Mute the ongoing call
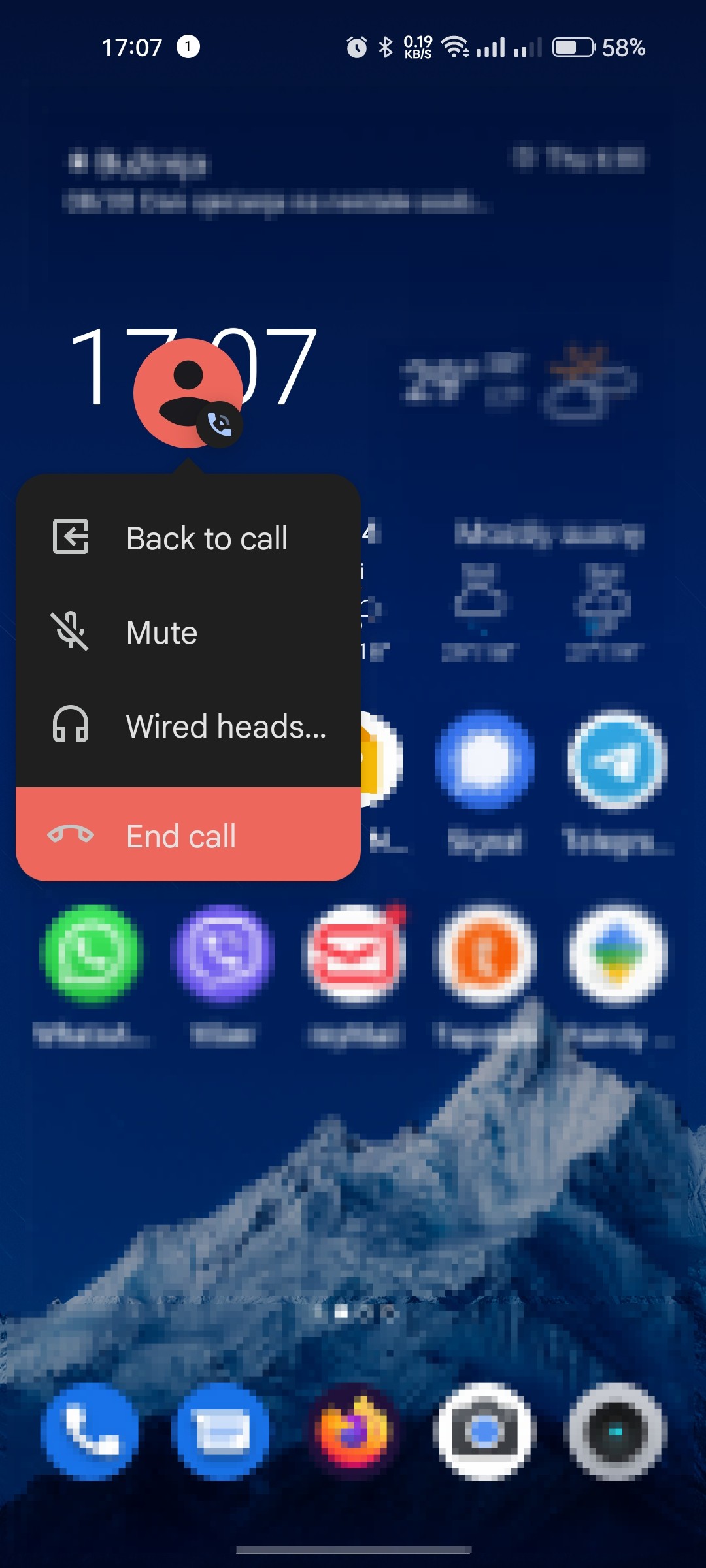This screenshot has width=706, height=1568. (x=188, y=632)
